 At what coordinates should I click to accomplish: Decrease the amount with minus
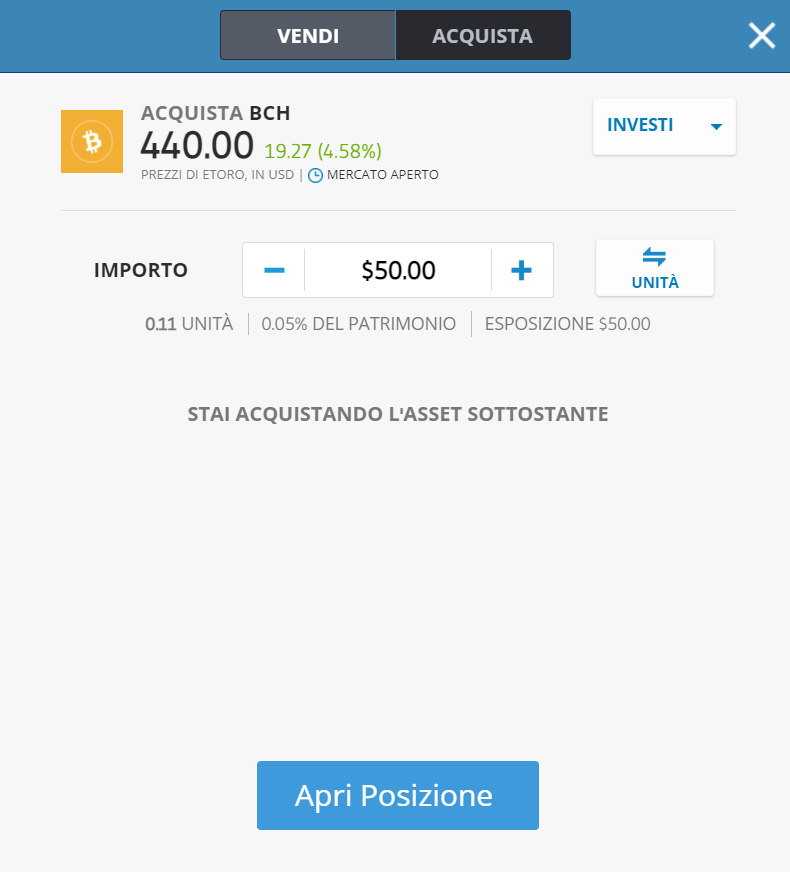[x=274, y=270]
